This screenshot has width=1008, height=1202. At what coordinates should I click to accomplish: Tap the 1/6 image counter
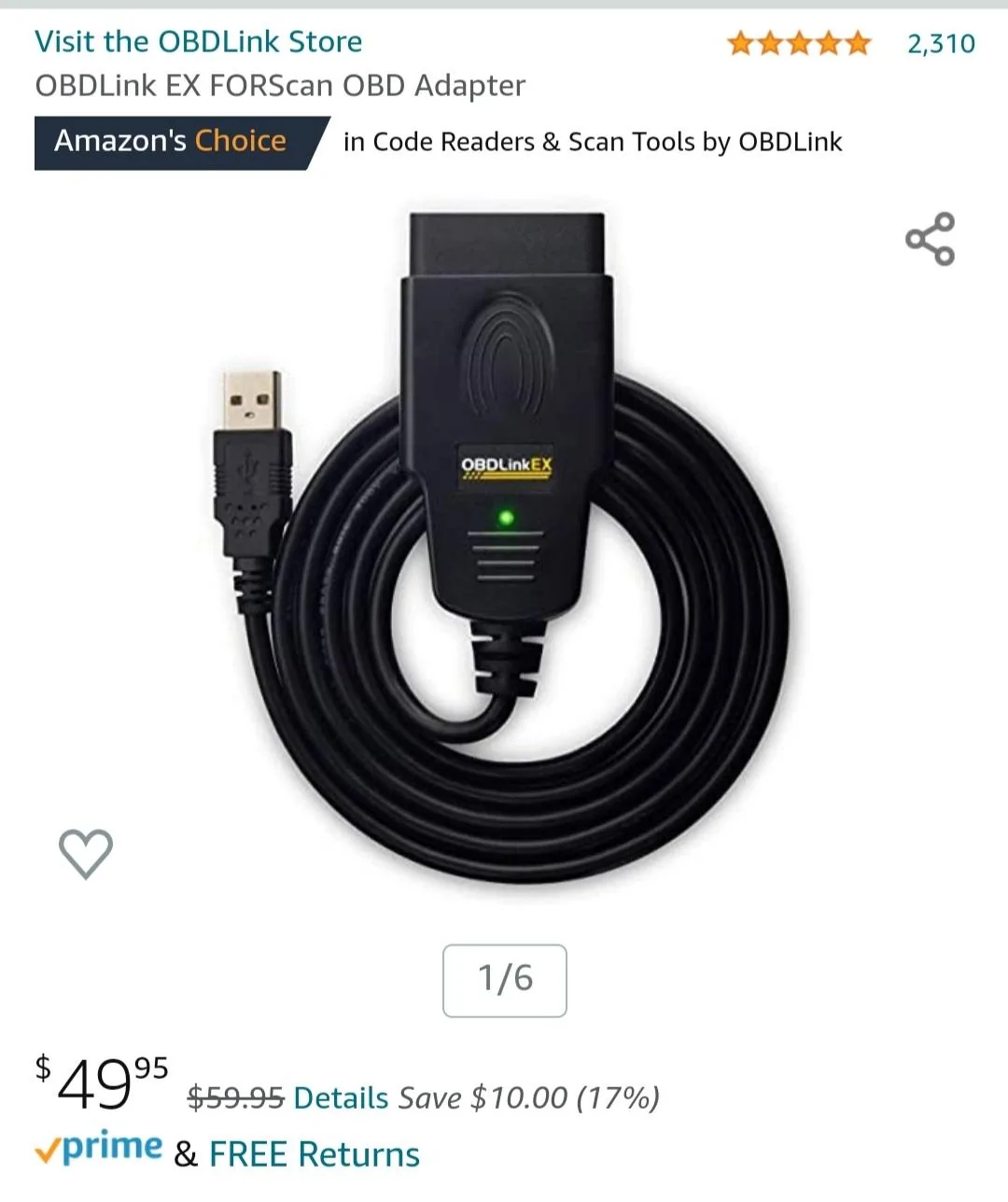coord(504,980)
